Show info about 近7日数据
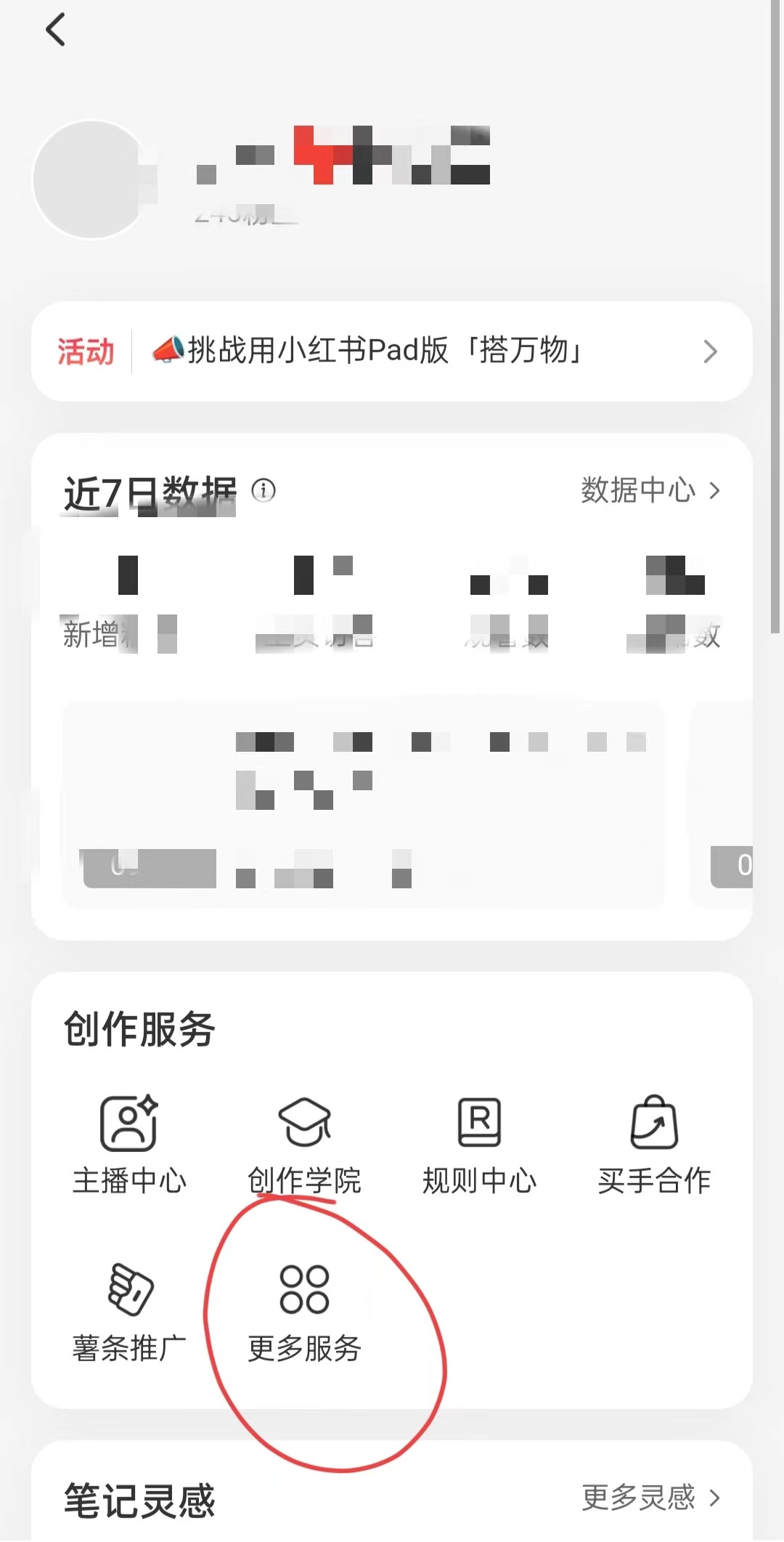The width and height of the screenshot is (784, 1542). click(264, 491)
